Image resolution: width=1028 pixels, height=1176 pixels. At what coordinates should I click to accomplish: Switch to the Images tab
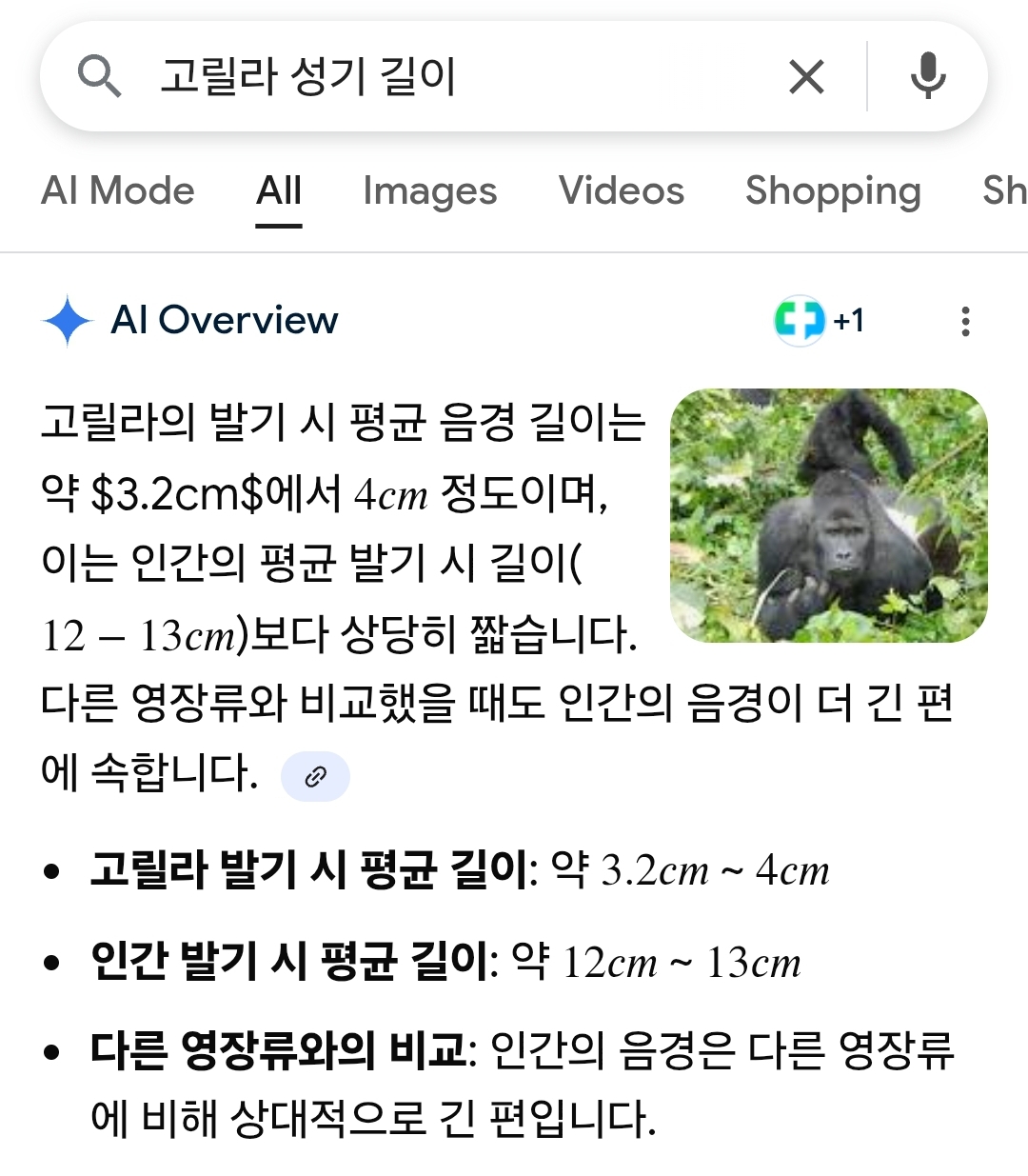click(x=429, y=190)
